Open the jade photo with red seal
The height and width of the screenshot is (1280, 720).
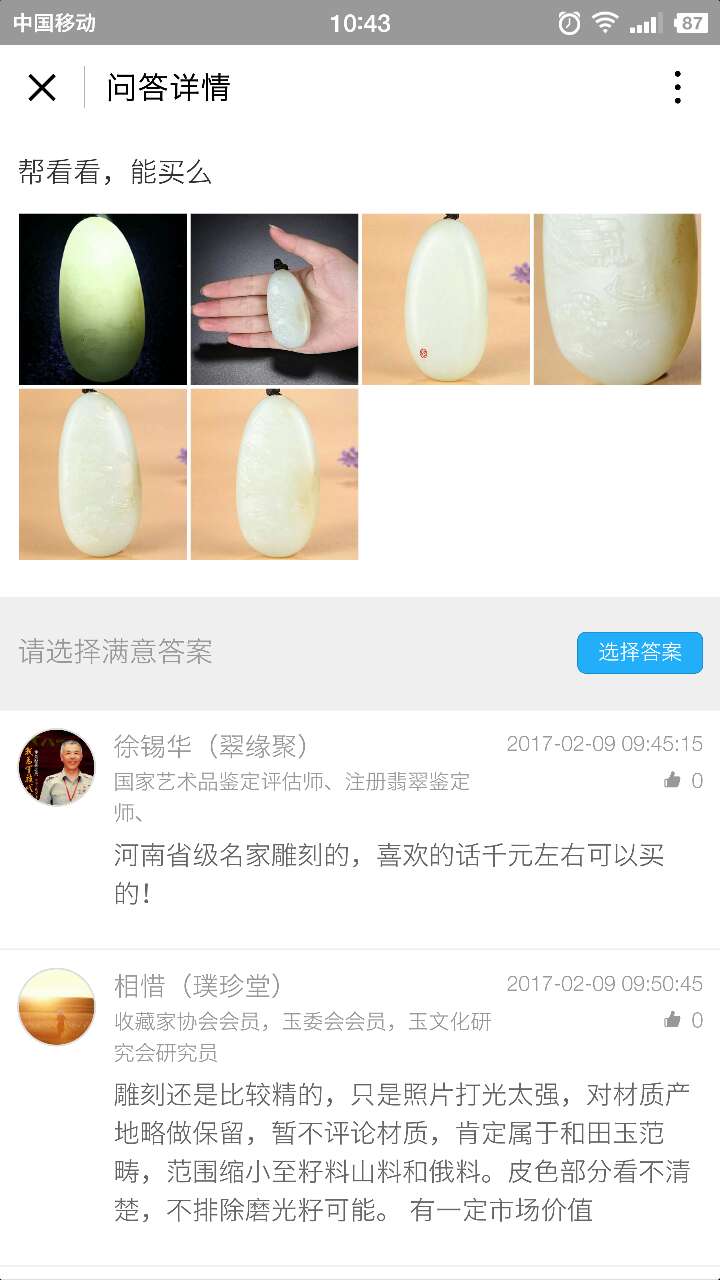(x=446, y=299)
